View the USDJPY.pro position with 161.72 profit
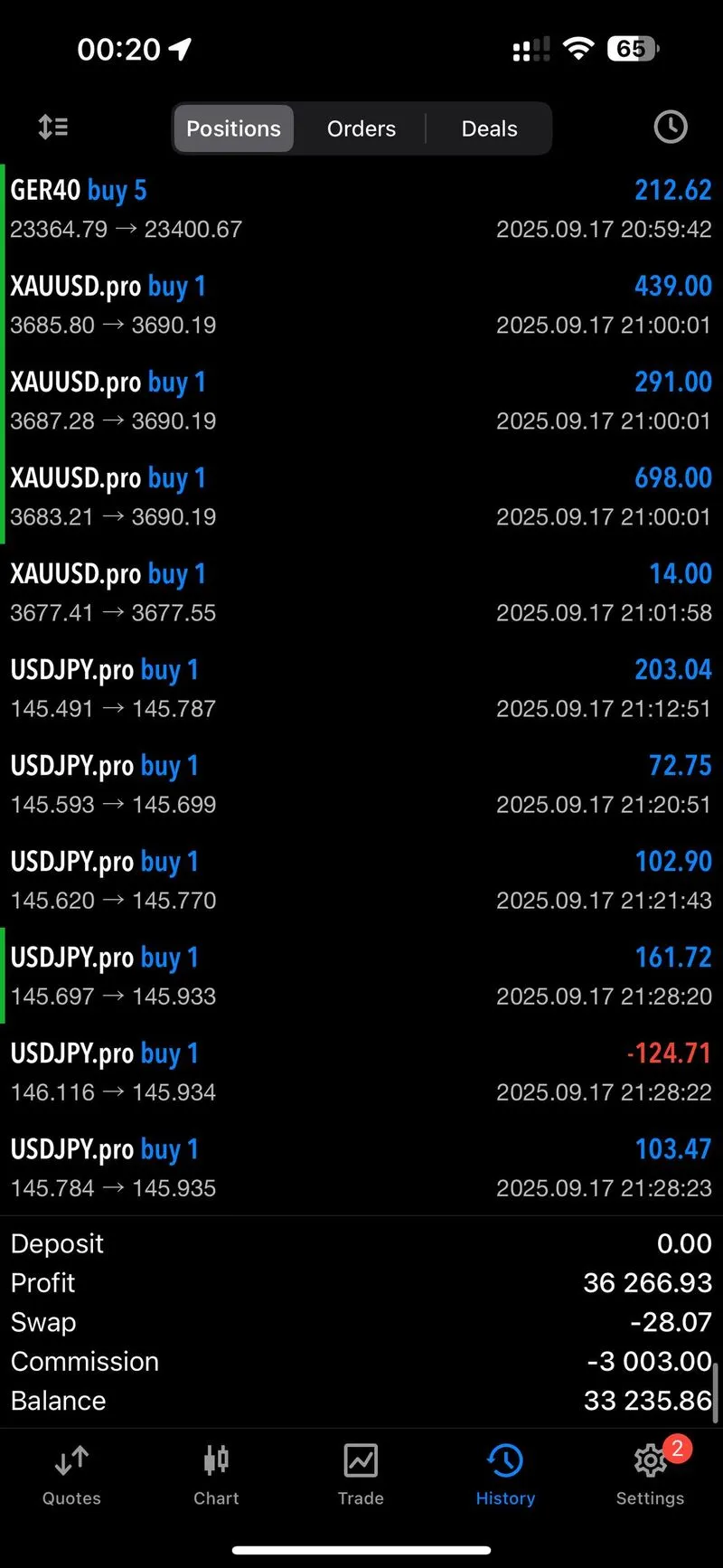 point(361,976)
